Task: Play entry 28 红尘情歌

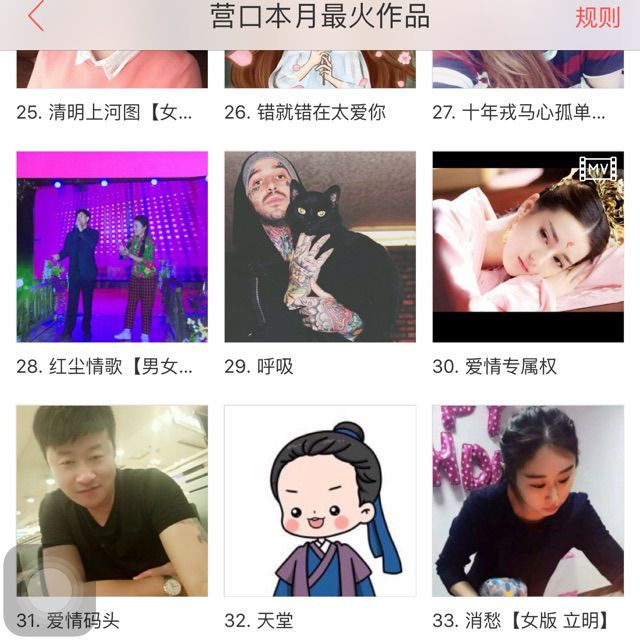Action: 112,247
